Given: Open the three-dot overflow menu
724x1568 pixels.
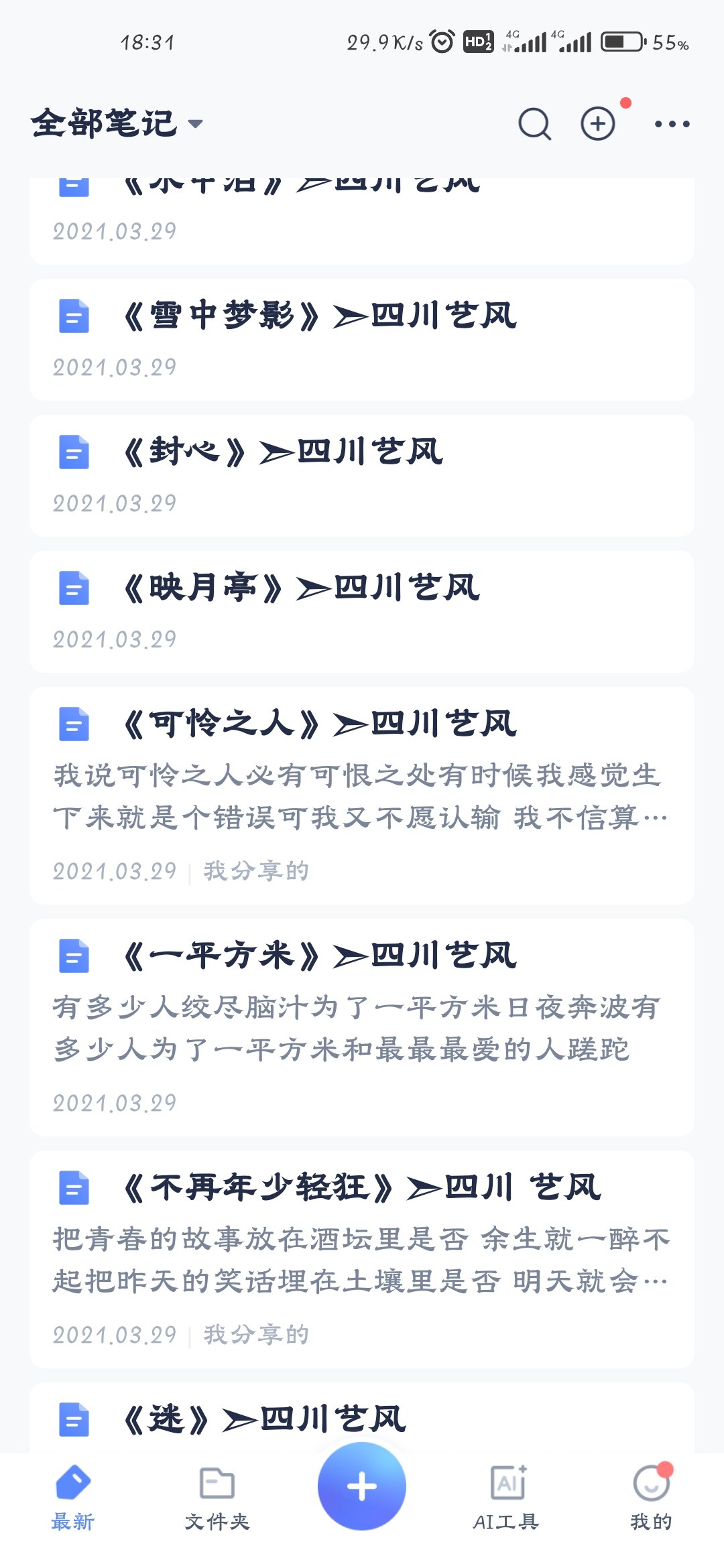Looking at the screenshot, I should pyautogui.click(x=672, y=124).
